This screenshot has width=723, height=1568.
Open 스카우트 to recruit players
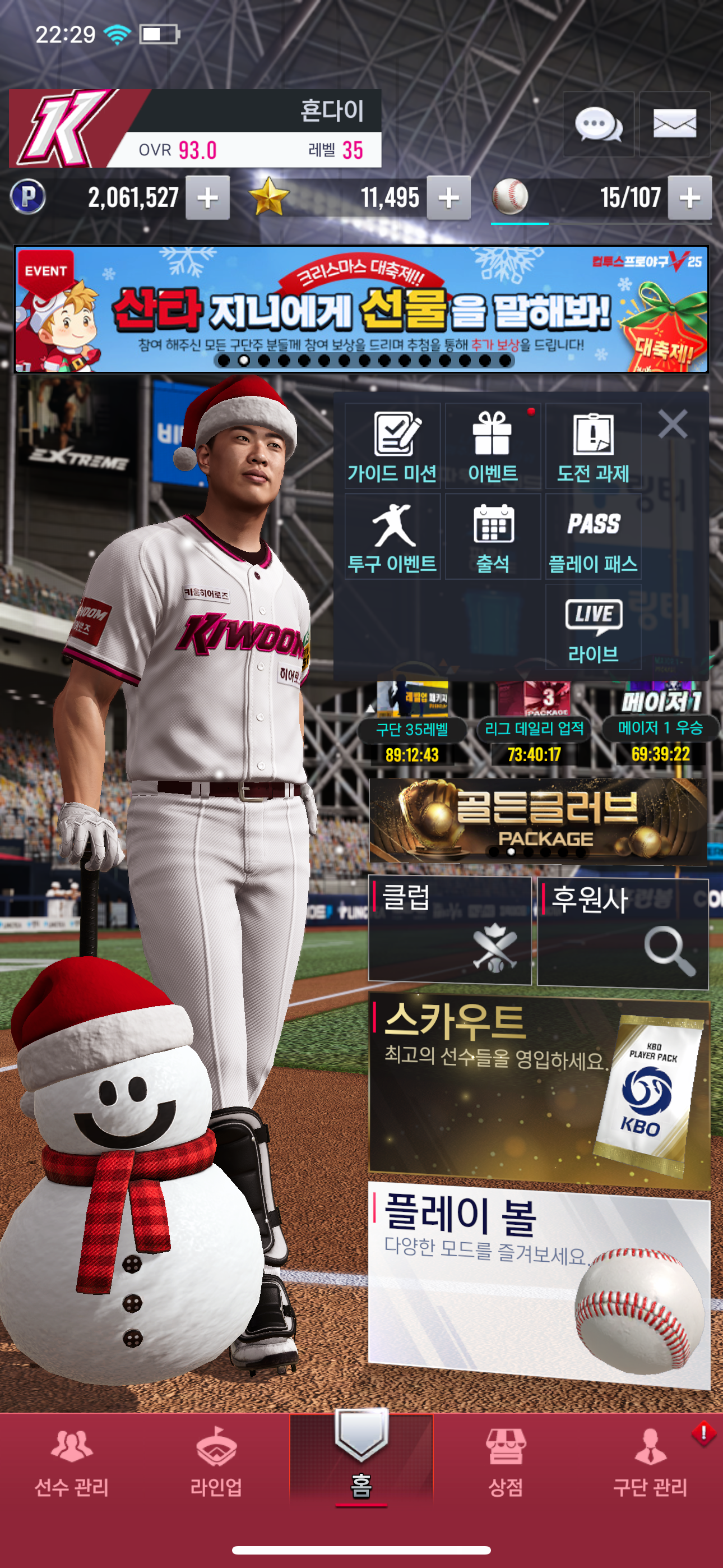click(539, 1090)
